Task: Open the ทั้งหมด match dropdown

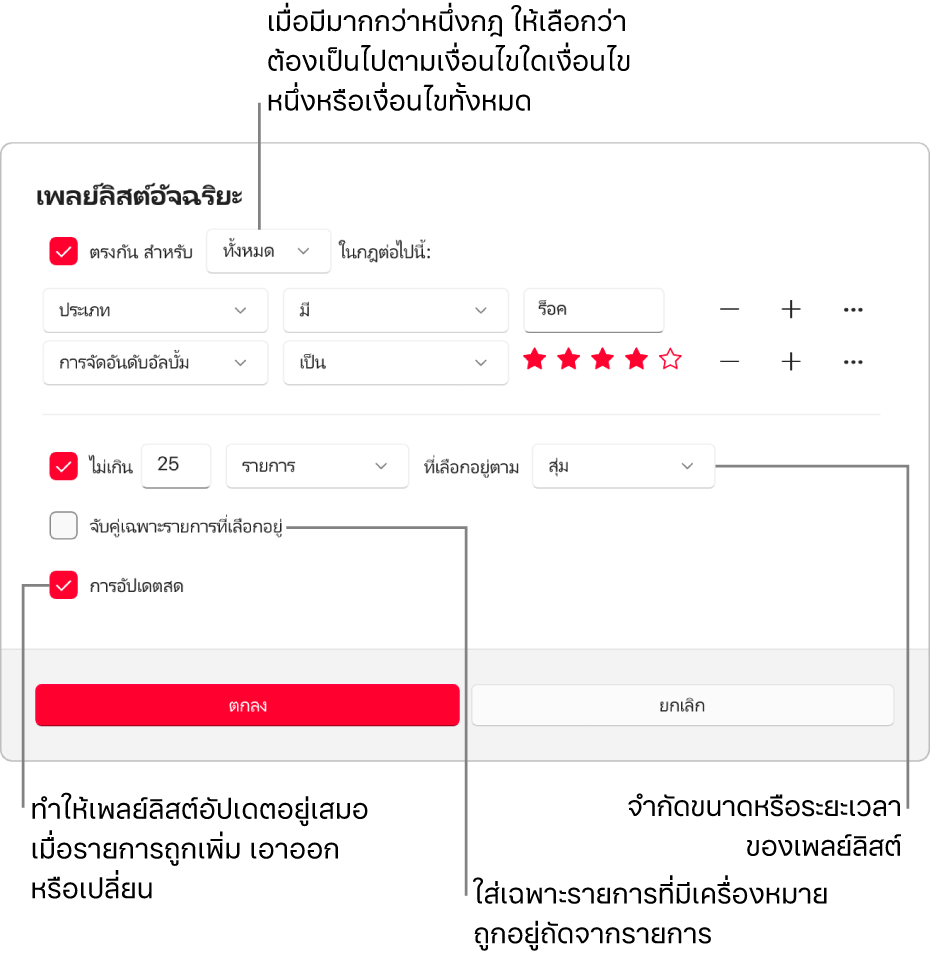Action: tap(268, 252)
